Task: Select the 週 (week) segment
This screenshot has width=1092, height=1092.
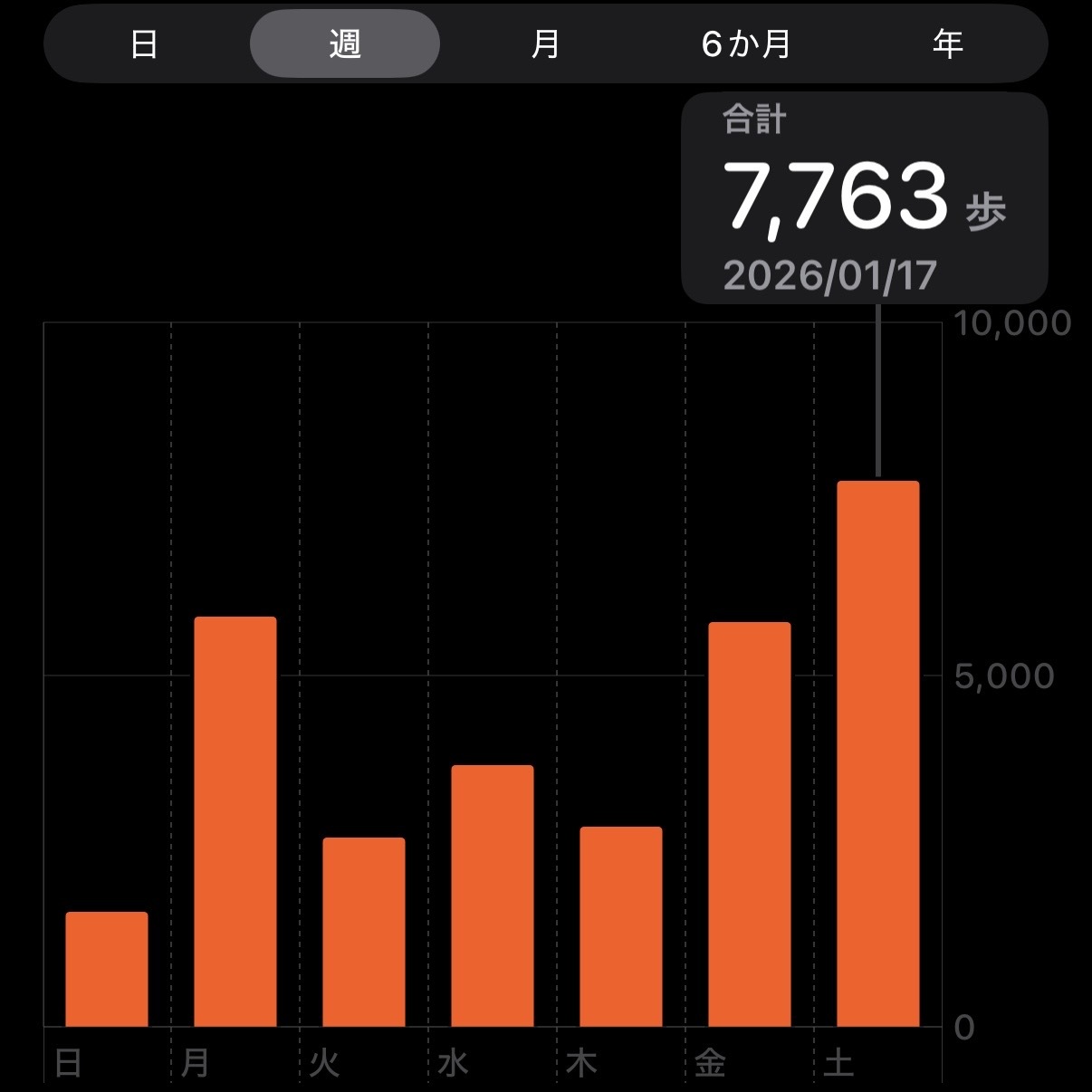Action: [345, 43]
